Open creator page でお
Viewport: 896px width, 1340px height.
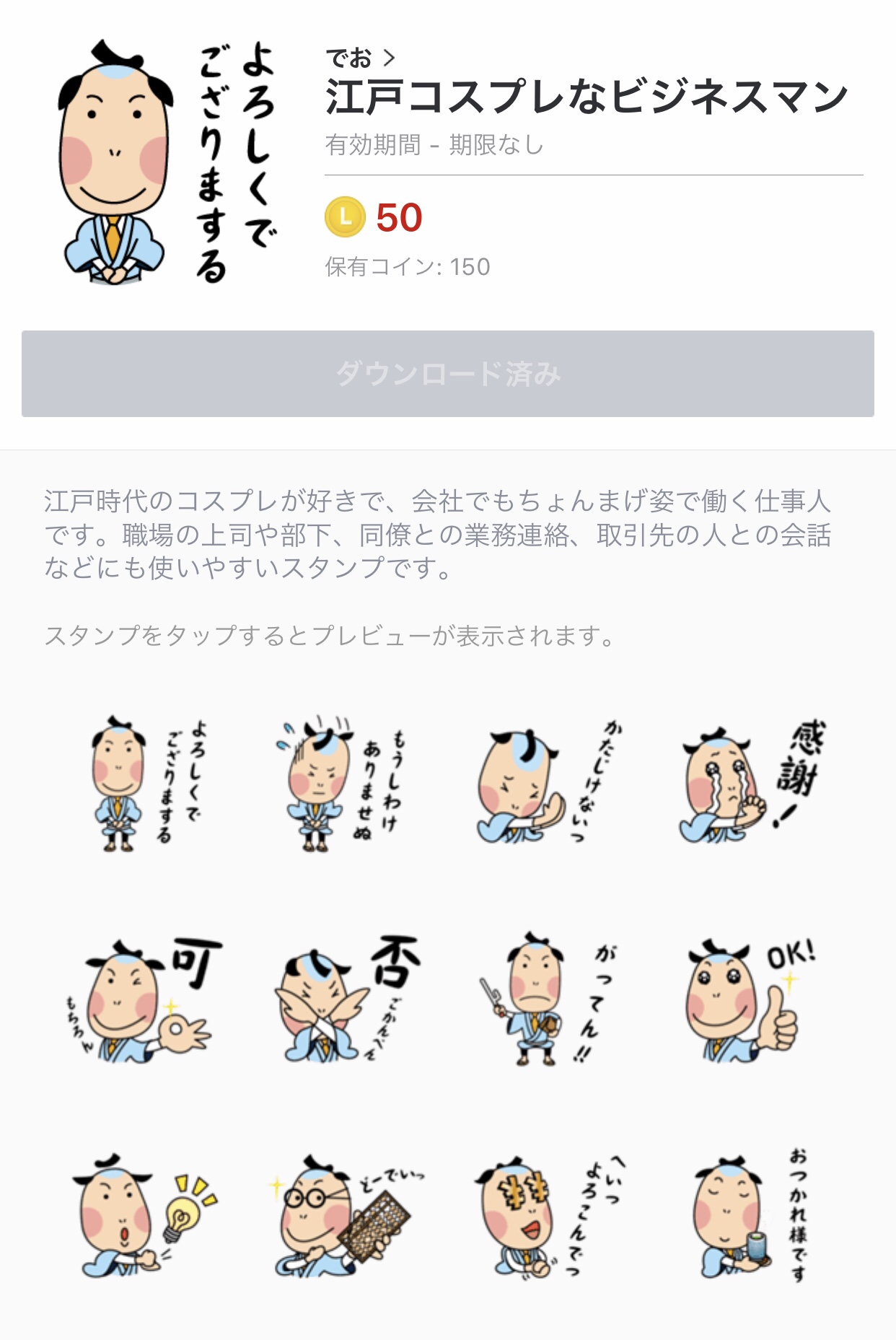coord(359,57)
